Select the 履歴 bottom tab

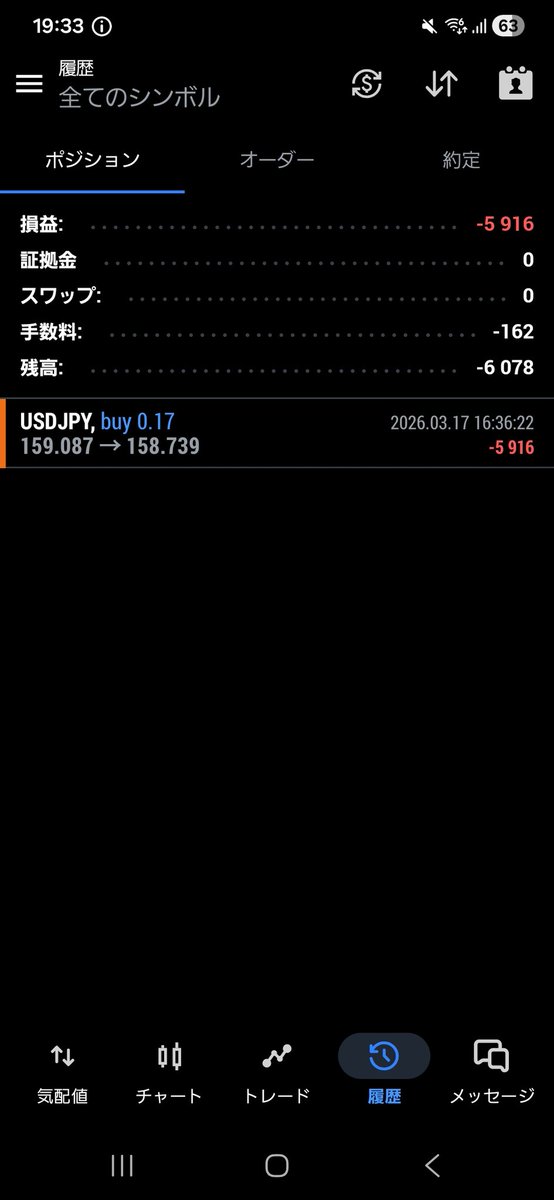coord(384,1071)
